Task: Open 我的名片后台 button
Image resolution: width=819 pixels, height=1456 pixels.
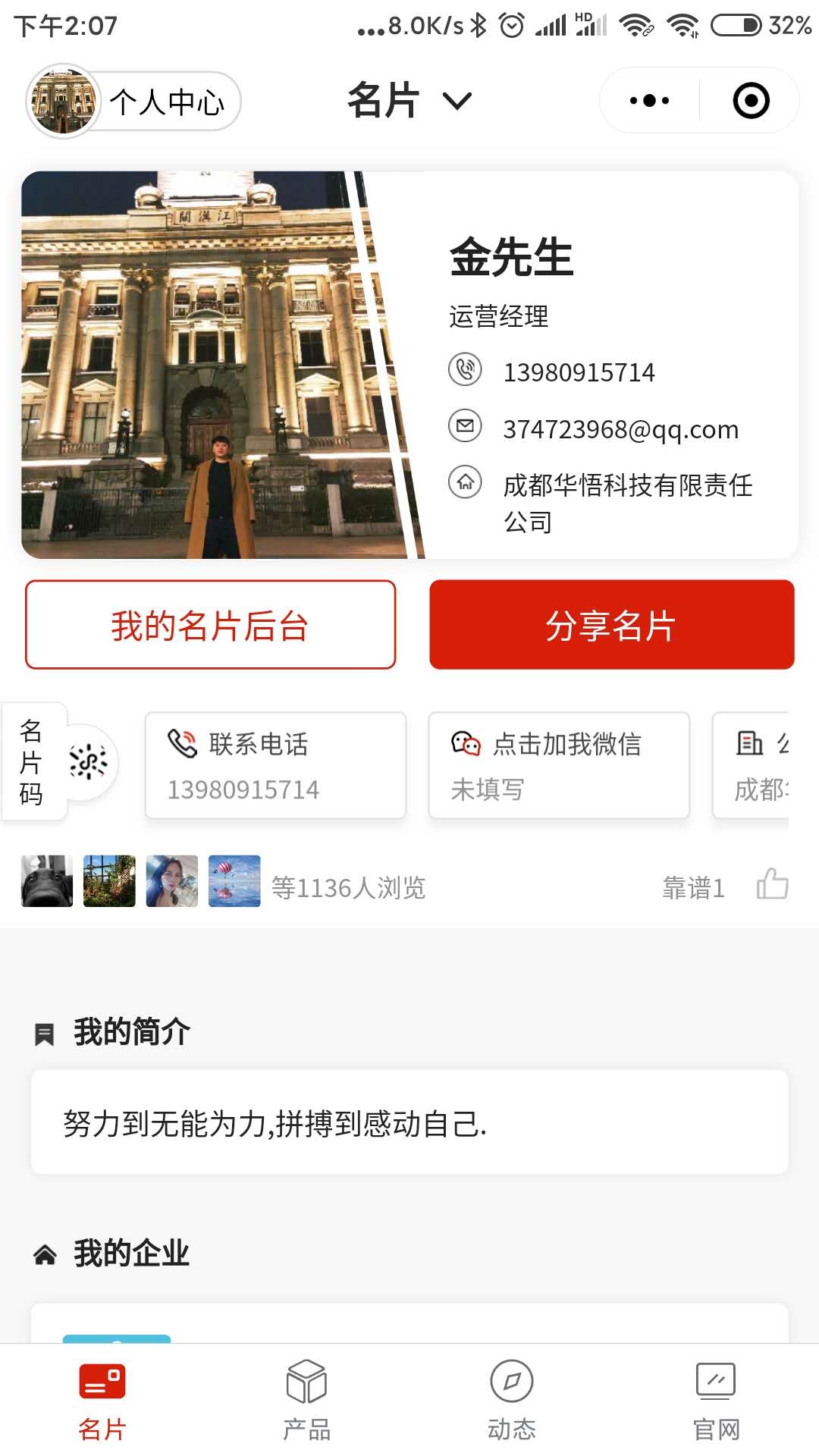Action: tap(210, 625)
